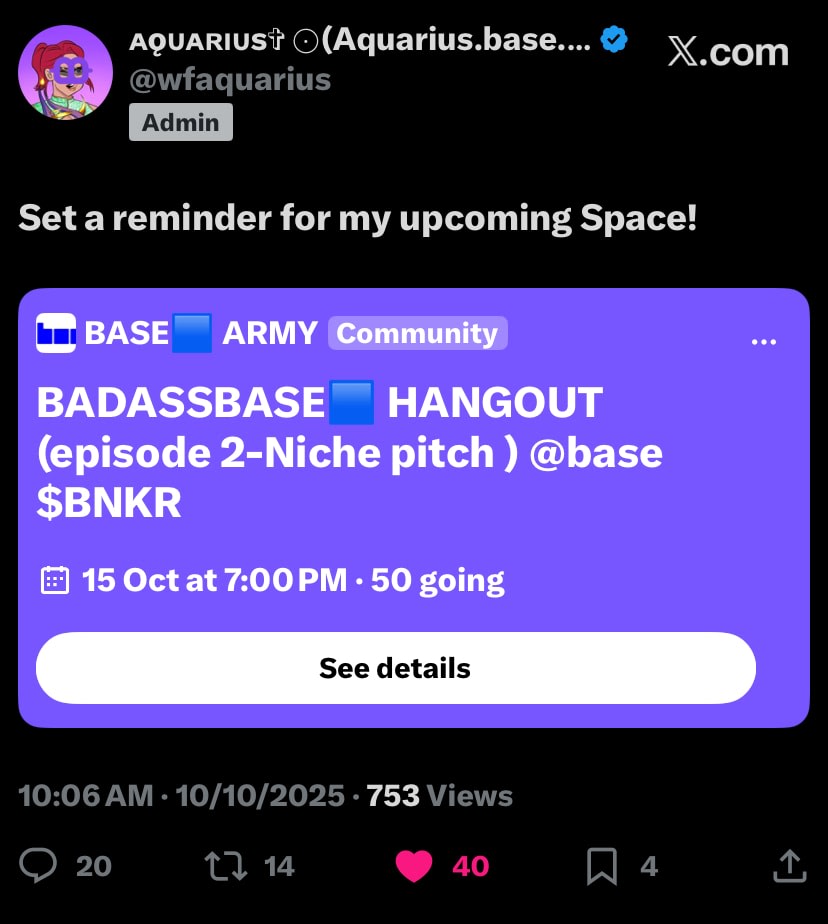This screenshot has width=828, height=924.
Task: Open the Space card overflow menu
Action: click(x=763, y=342)
